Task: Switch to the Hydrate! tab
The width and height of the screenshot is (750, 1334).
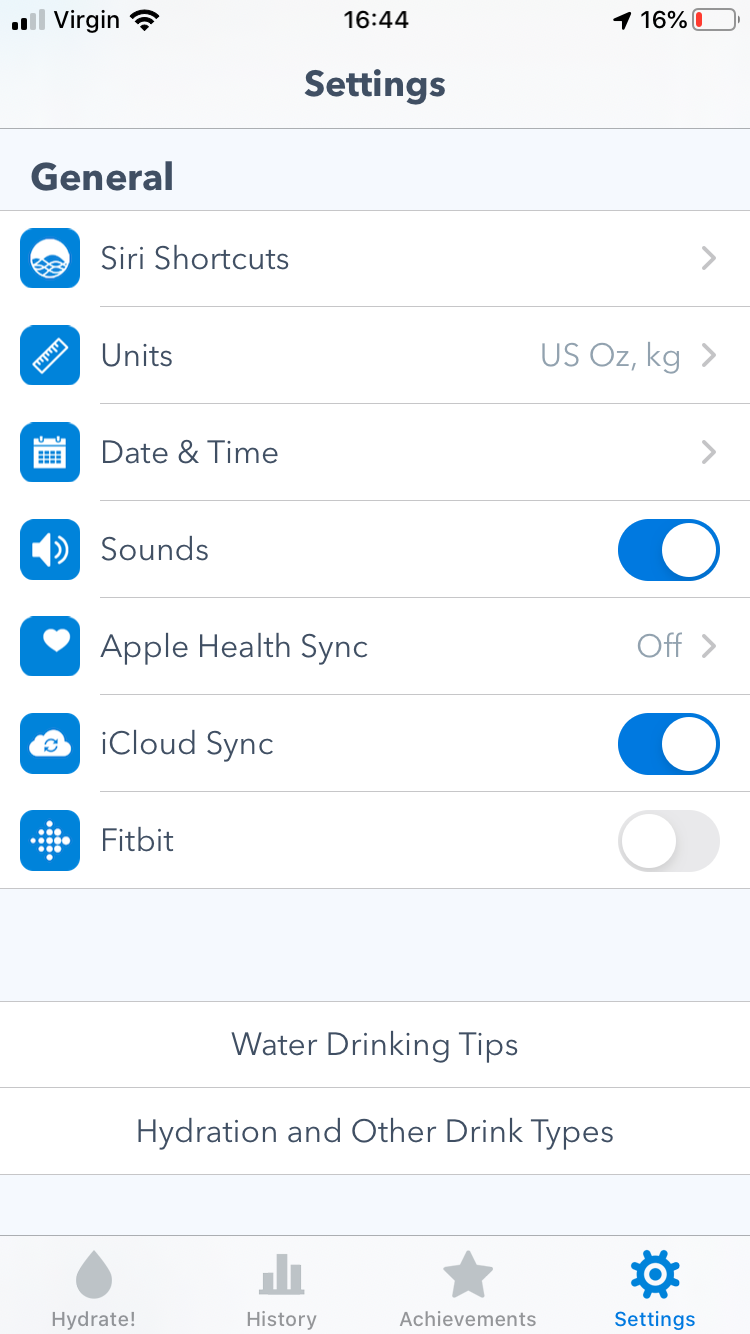Action: coord(94,1290)
